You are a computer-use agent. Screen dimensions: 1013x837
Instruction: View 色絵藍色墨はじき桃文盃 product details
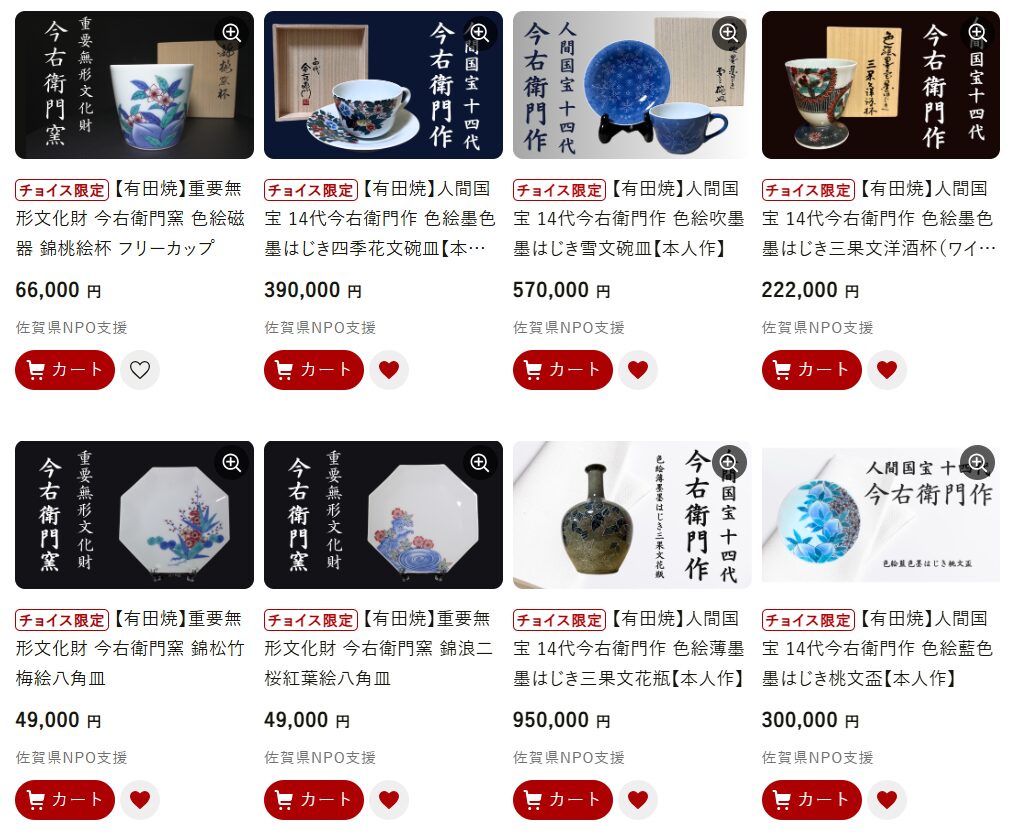(875, 649)
